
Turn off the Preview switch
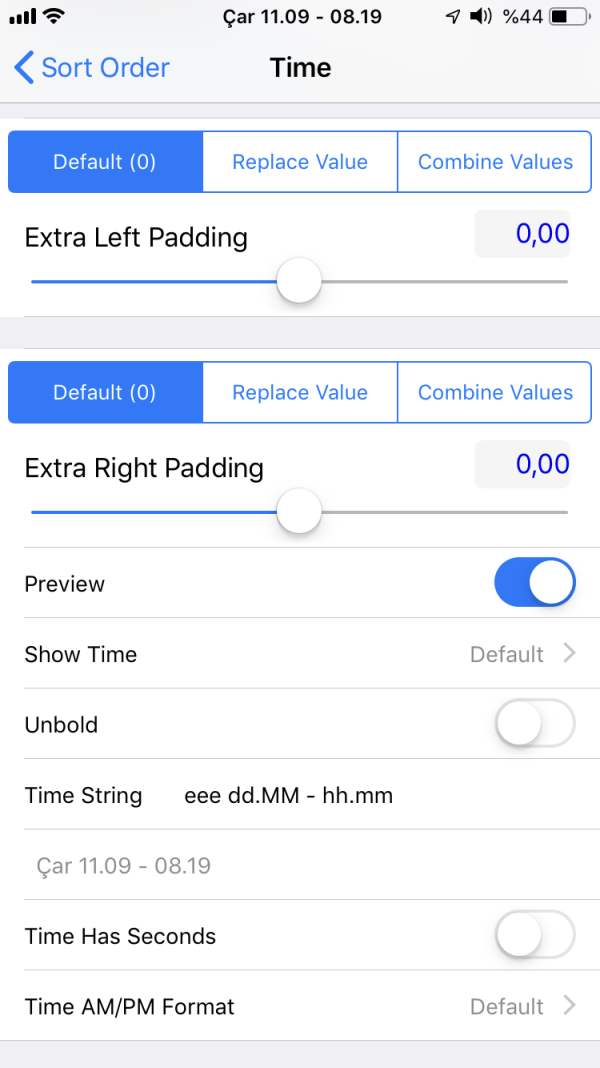[535, 584]
